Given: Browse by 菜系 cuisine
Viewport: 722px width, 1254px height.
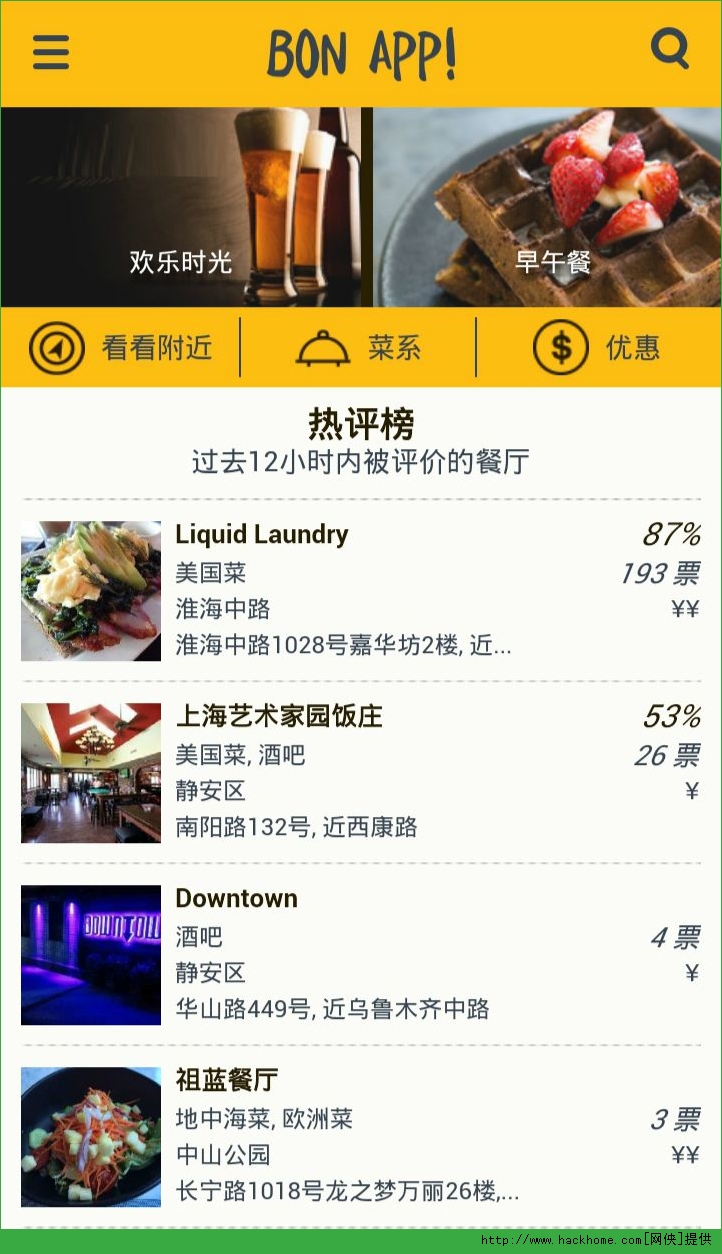Looking at the screenshot, I should tap(359, 347).
